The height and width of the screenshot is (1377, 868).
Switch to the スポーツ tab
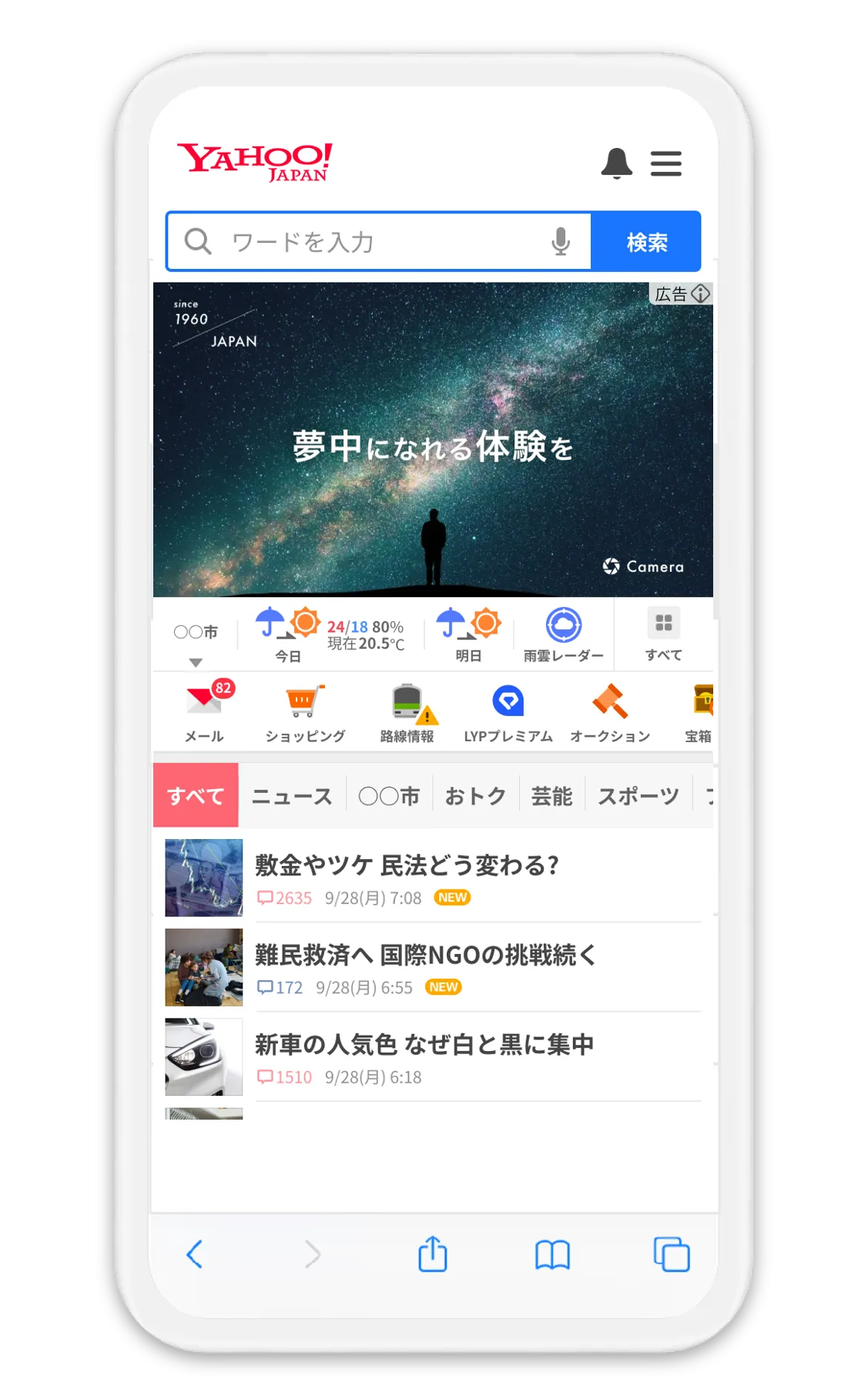[638, 796]
